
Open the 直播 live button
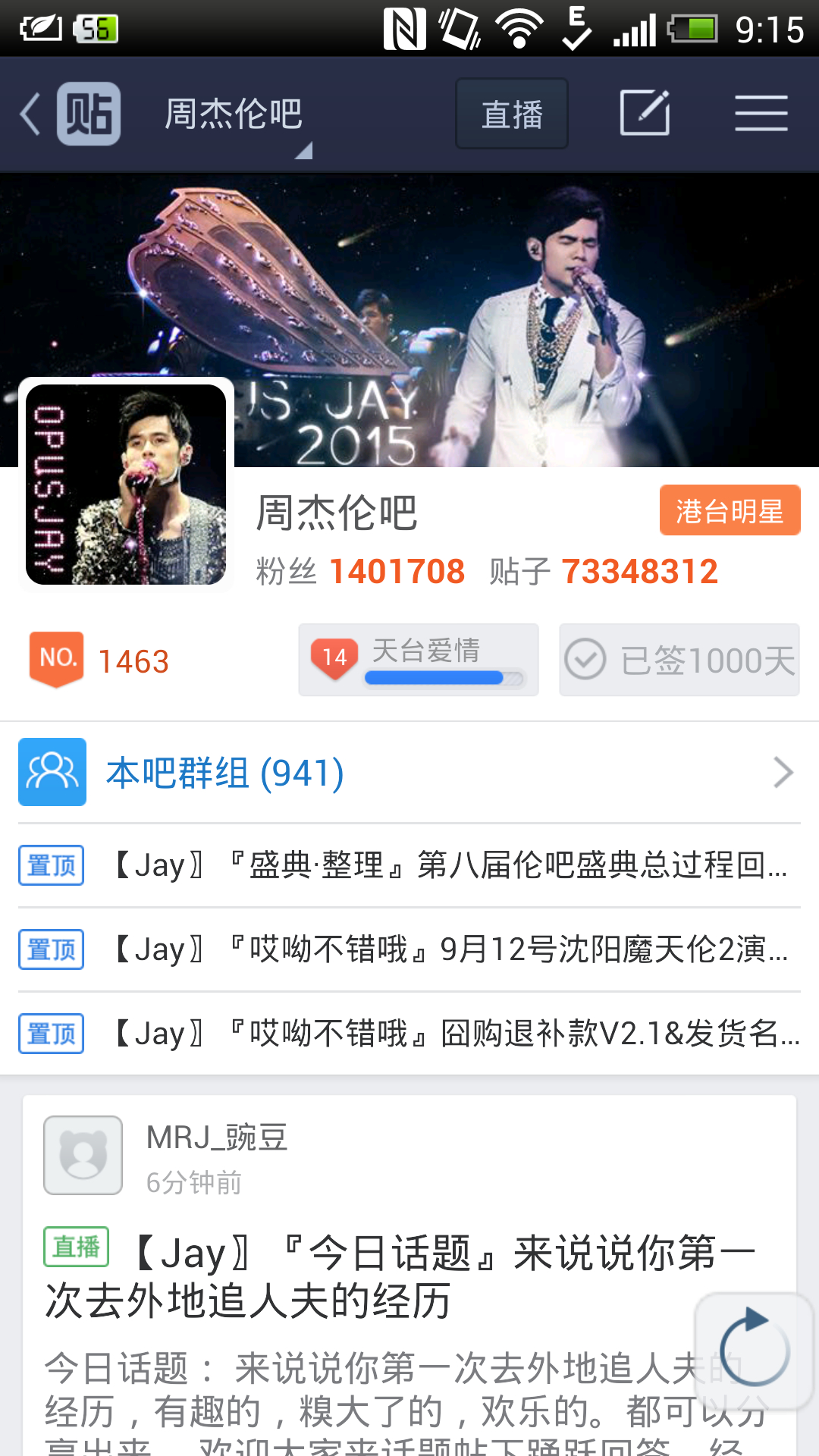point(511,115)
